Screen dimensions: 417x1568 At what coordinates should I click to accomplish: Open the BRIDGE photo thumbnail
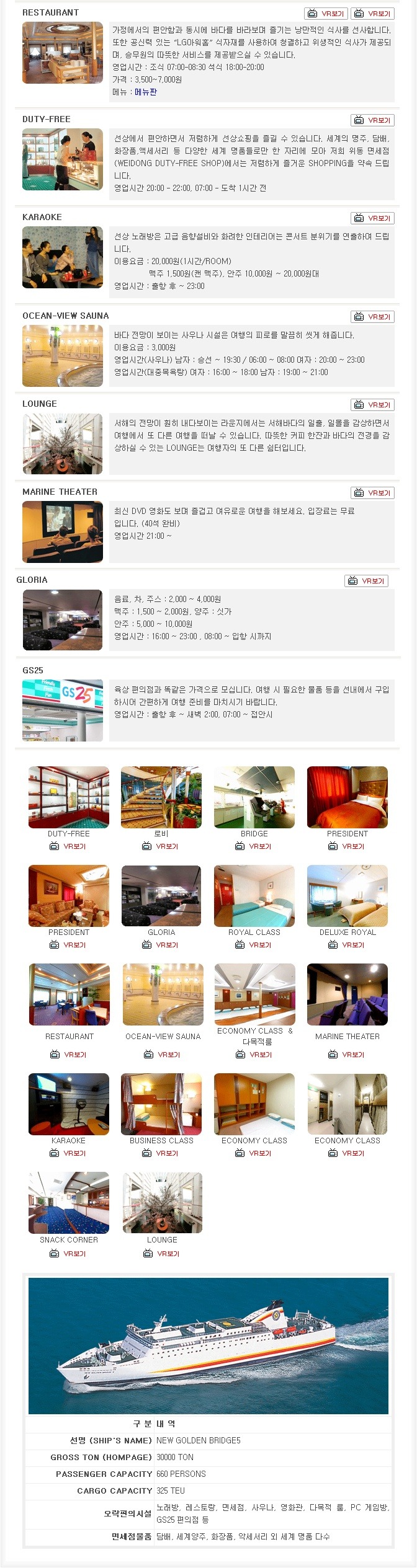coord(254,797)
